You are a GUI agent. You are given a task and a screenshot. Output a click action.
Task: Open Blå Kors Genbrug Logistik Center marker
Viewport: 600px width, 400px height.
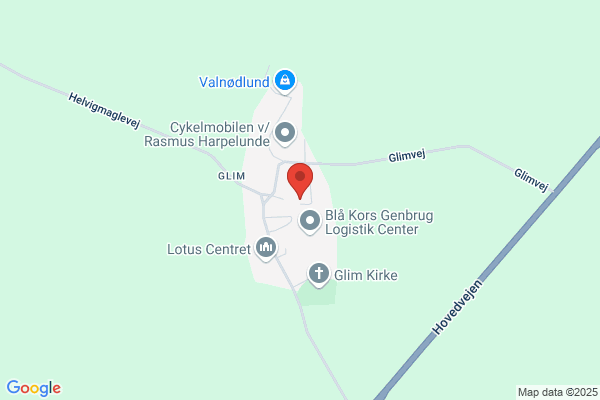[x=310, y=222]
